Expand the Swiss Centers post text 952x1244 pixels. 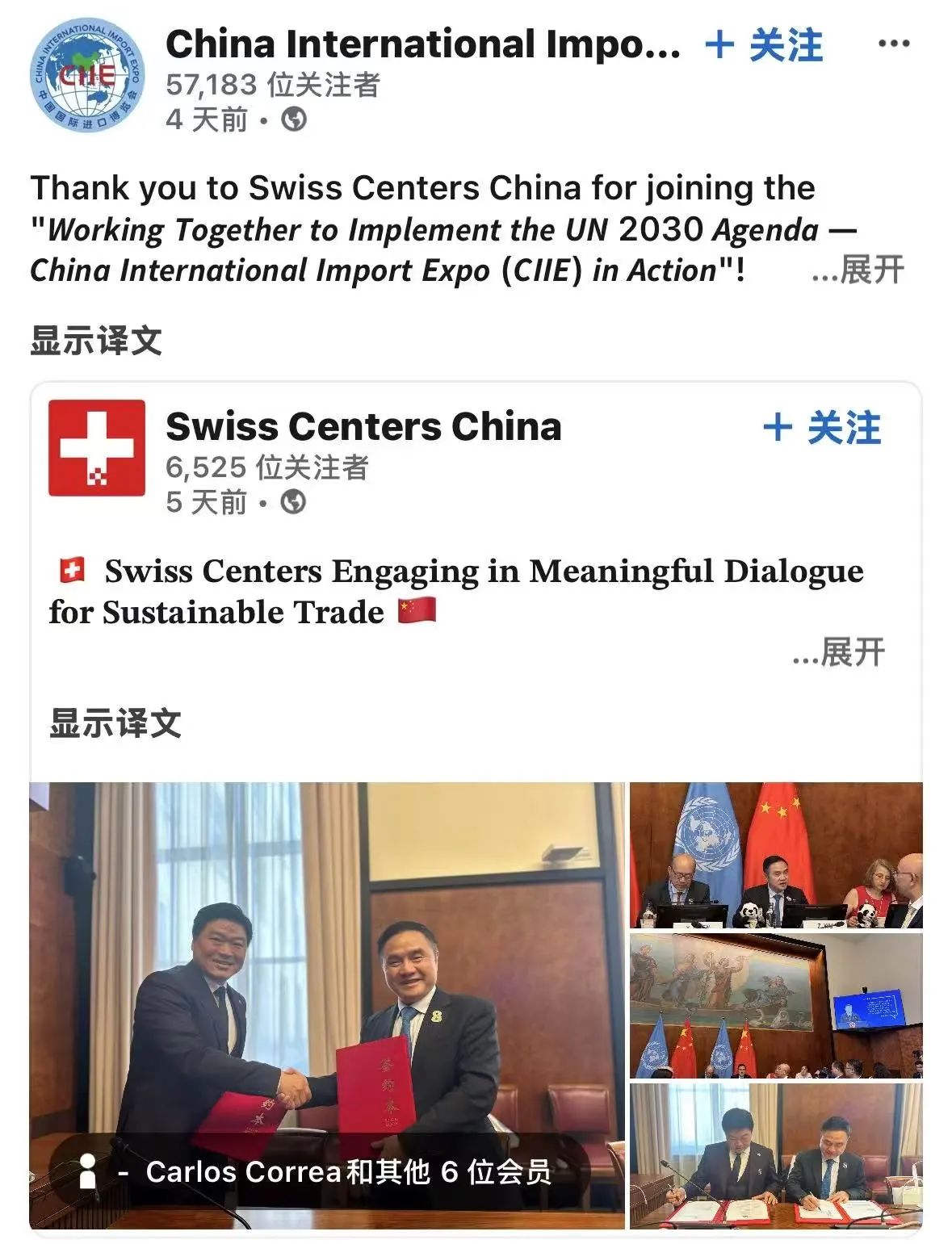(839, 652)
